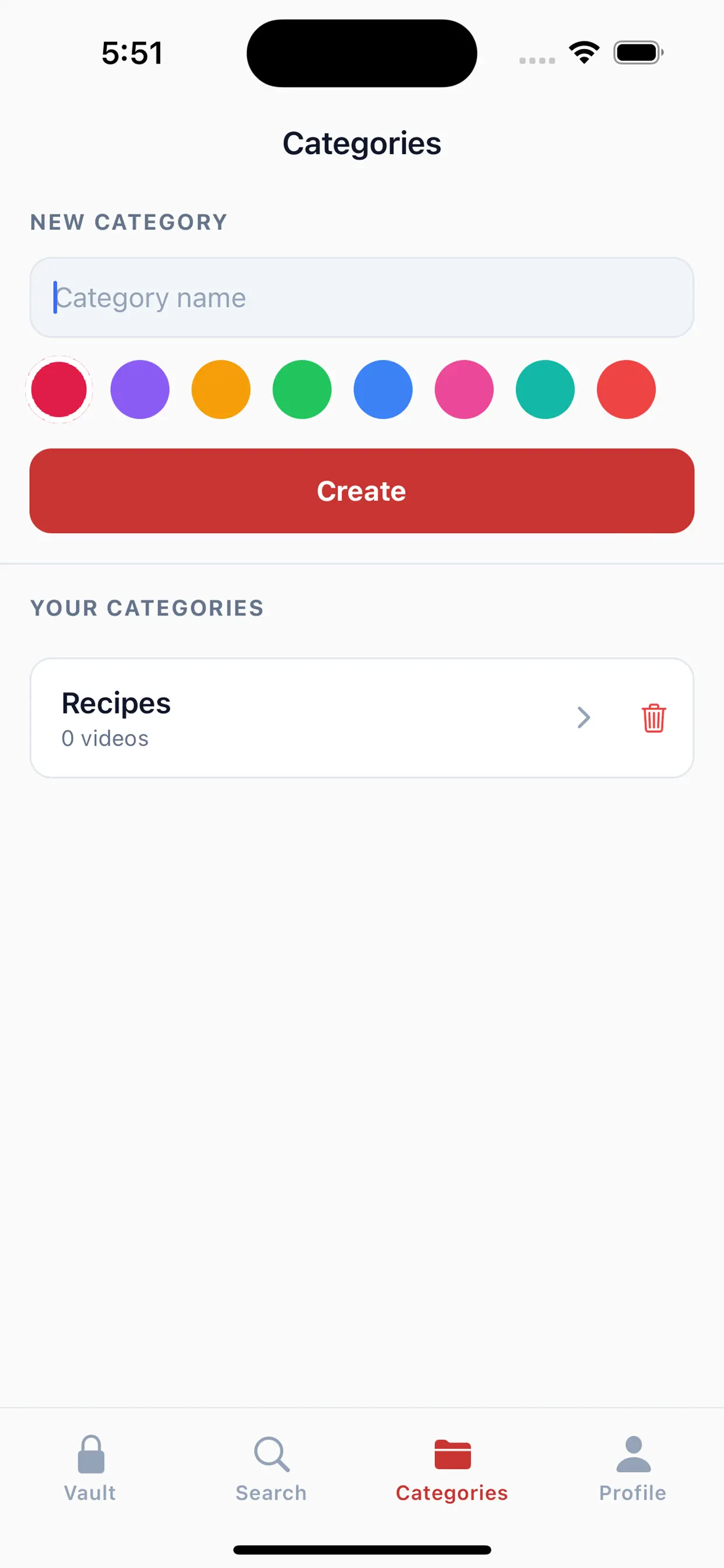The height and width of the screenshot is (1568, 724).
Task: Select the green category color
Action: pos(302,390)
